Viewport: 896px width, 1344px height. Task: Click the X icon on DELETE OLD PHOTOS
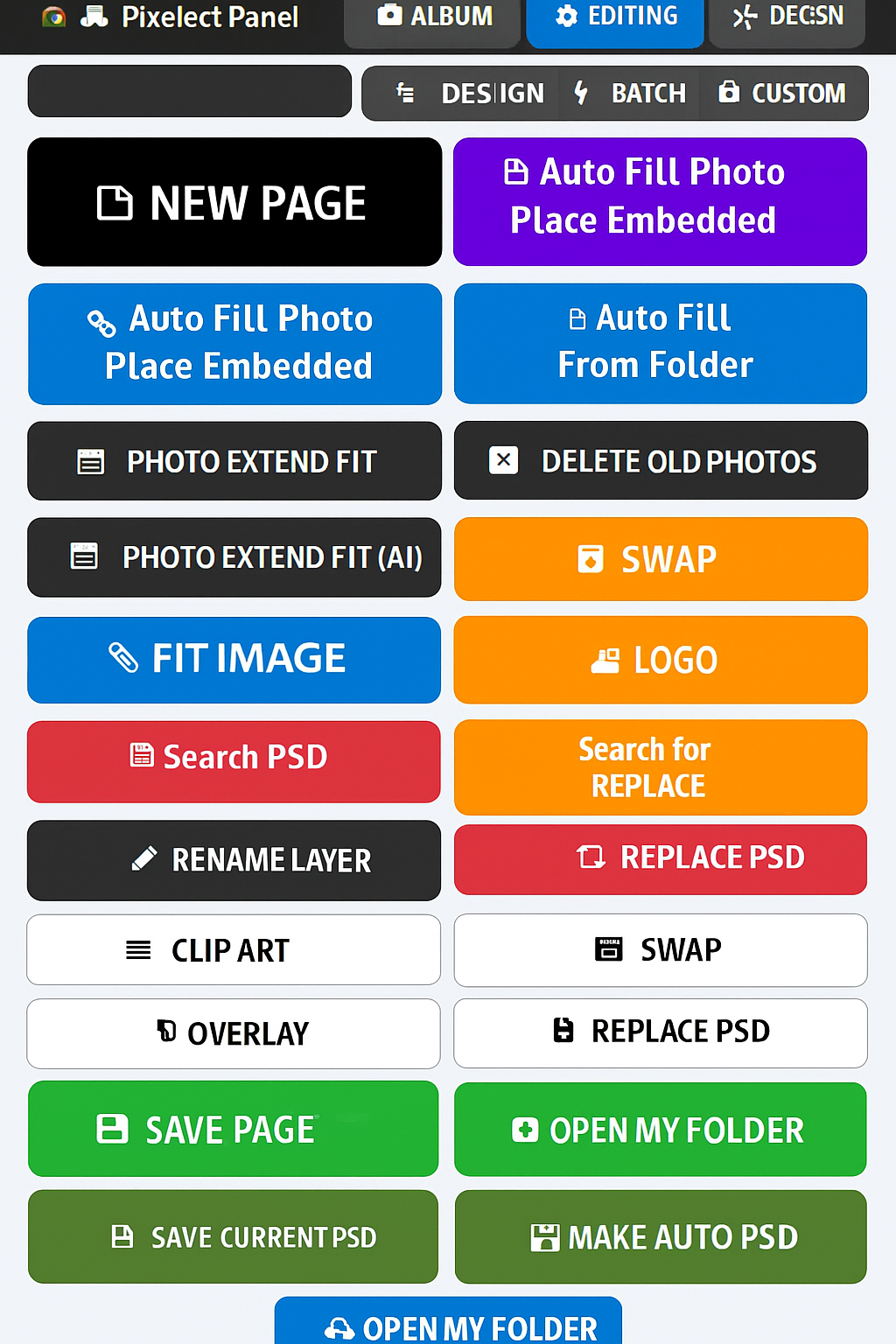pyautogui.click(x=503, y=460)
